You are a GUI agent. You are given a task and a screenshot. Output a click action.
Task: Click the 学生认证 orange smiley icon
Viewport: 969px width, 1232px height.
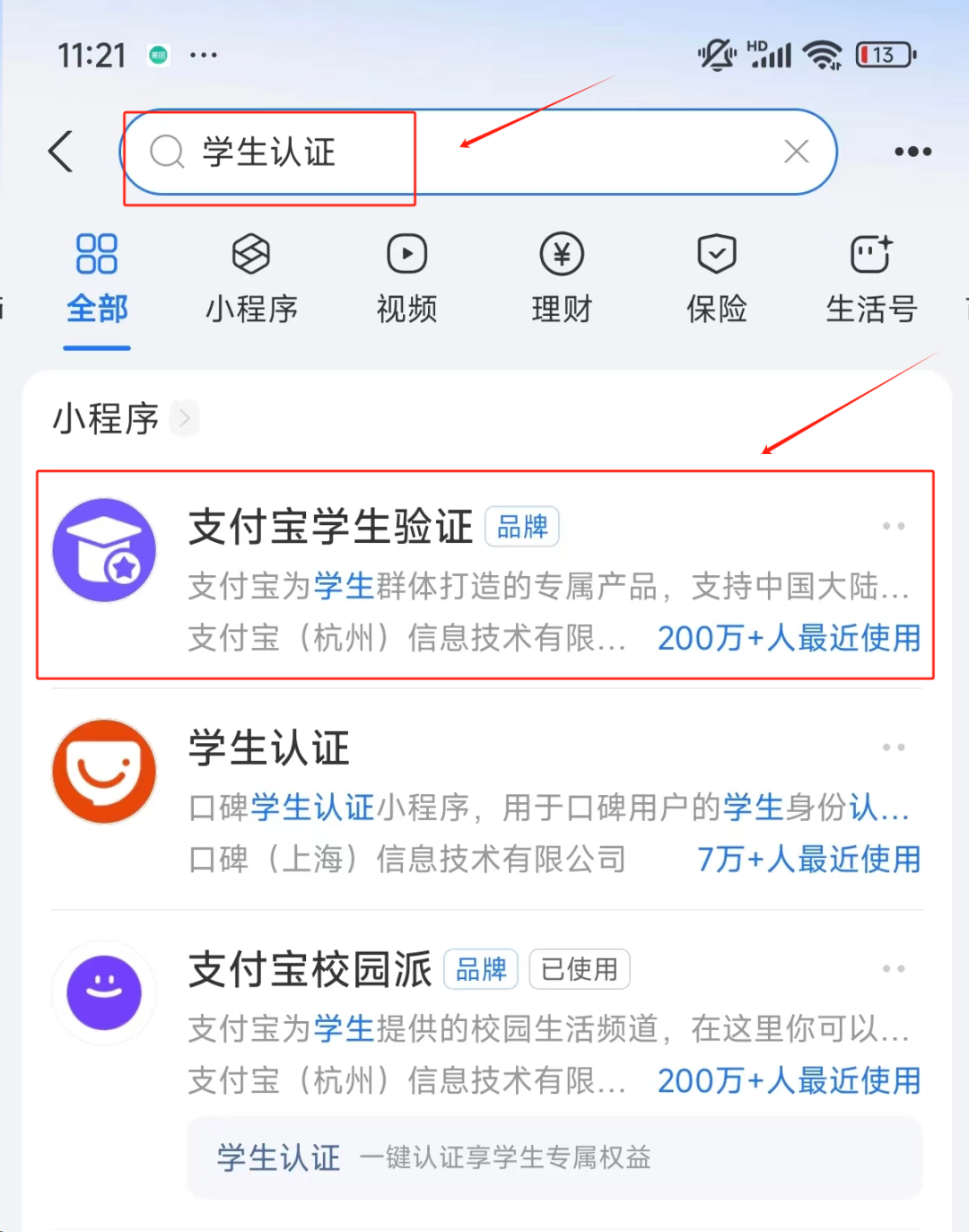click(104, 771)
